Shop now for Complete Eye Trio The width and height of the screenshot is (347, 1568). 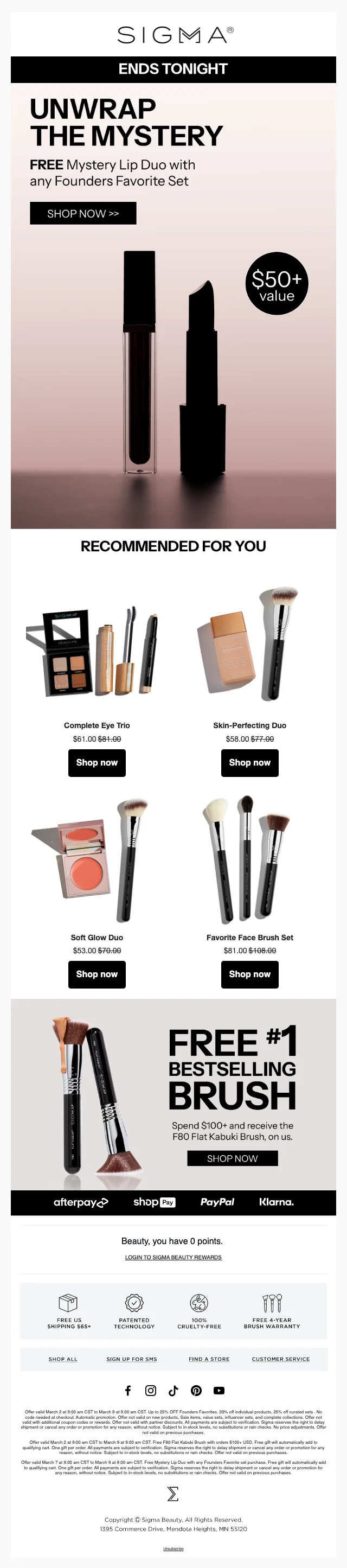[97, 763]
